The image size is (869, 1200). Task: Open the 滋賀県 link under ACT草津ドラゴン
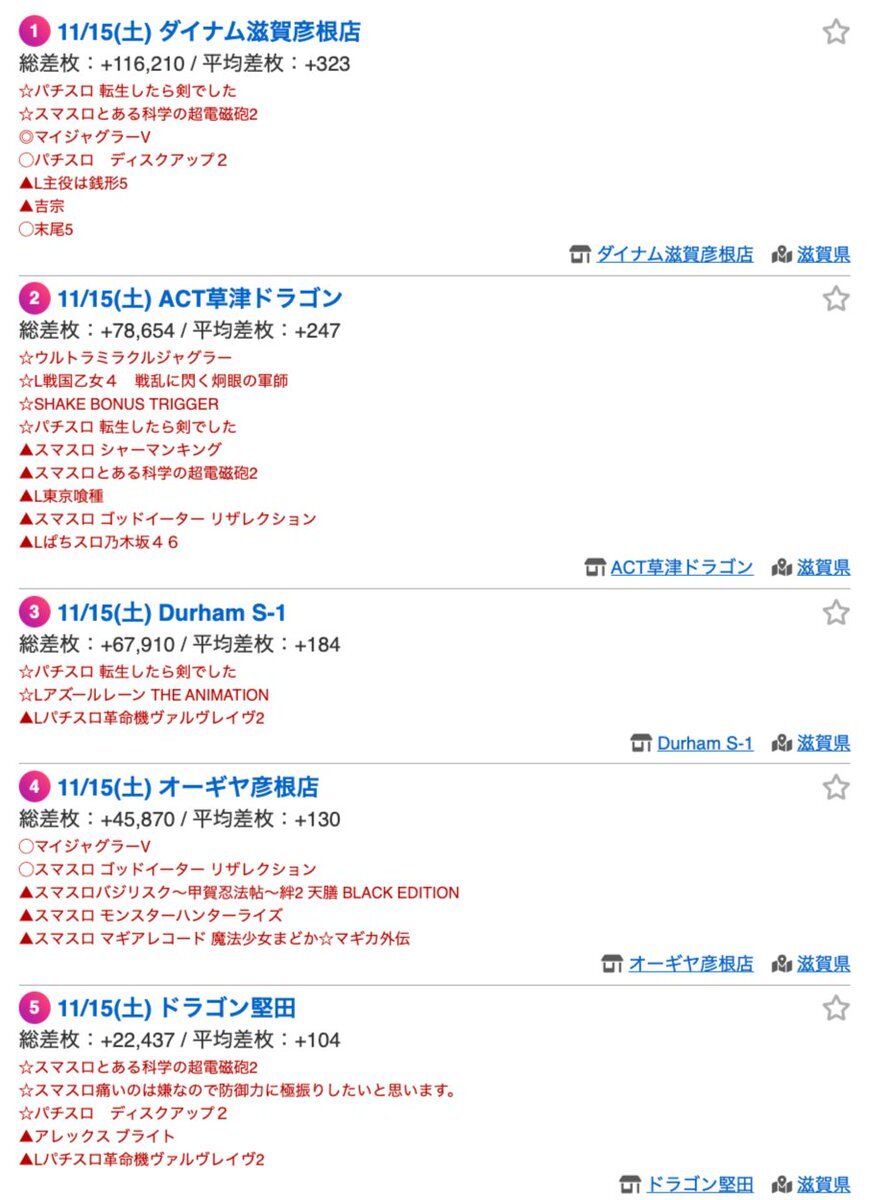(x=823, y=567)
